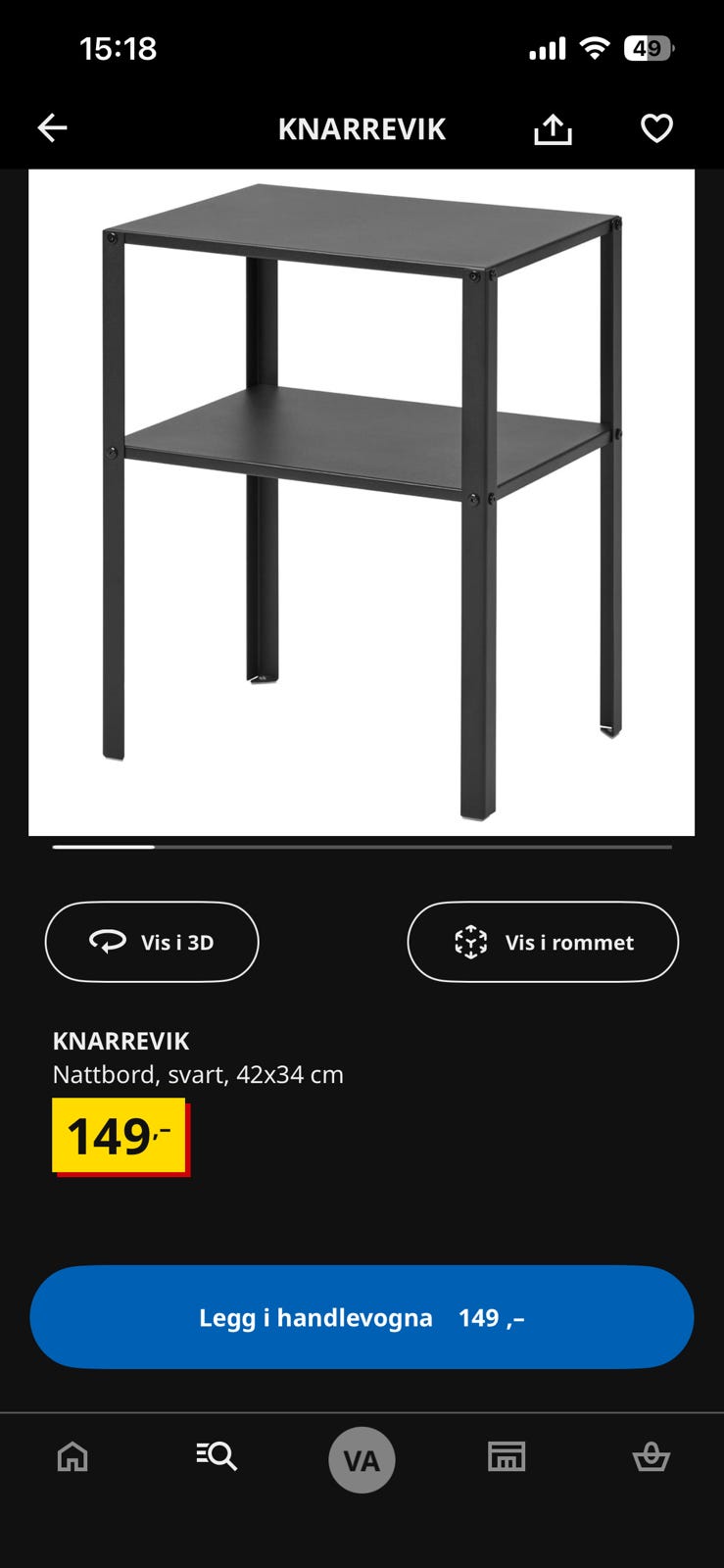Switch to the store tab
Viewport: 724px width, 1568px height.
tap(507, 1457)
